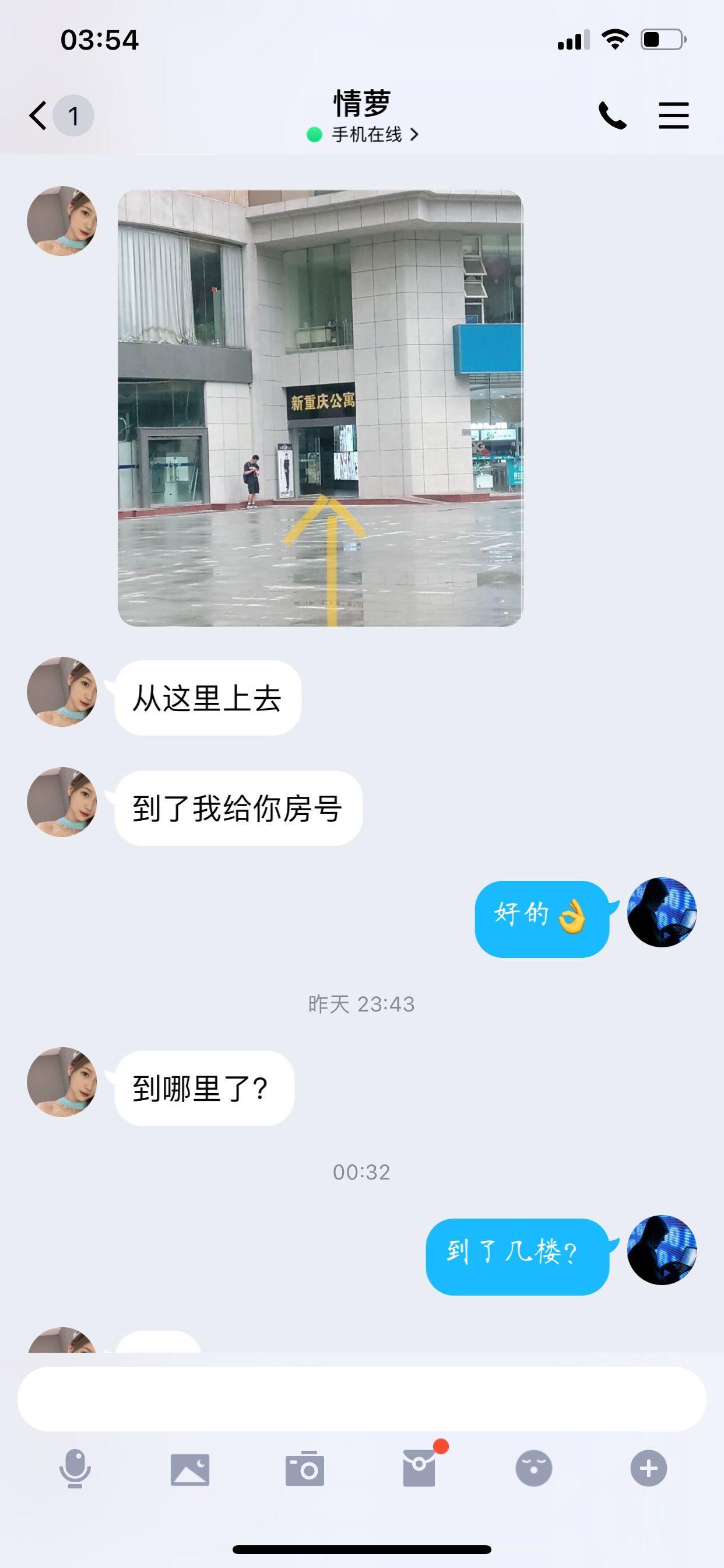Viewport: 724px width, 1568px height.
Task: Launch the camera to take a photo
Action: pyautogui.click(x=305, y=1469)
